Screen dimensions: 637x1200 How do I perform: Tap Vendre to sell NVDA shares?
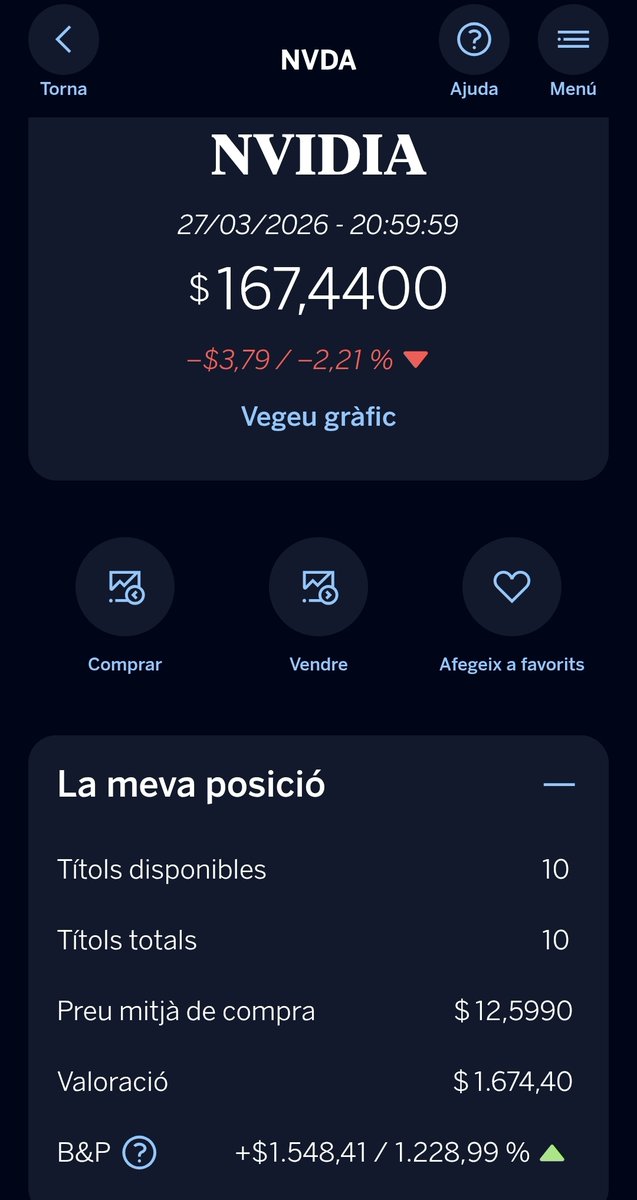[x=318, y=587]
